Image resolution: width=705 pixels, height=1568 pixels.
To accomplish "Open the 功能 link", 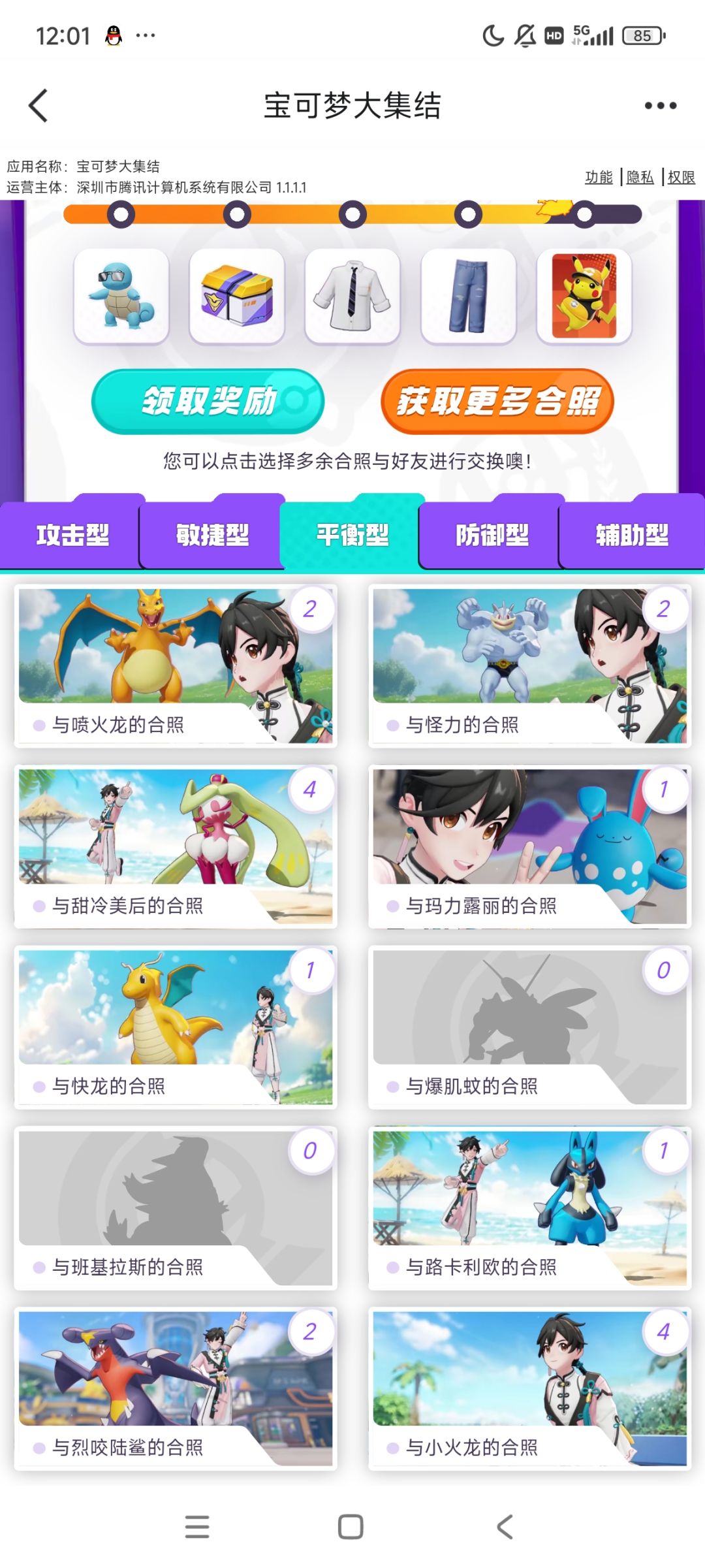I will (x=599, y=177).
